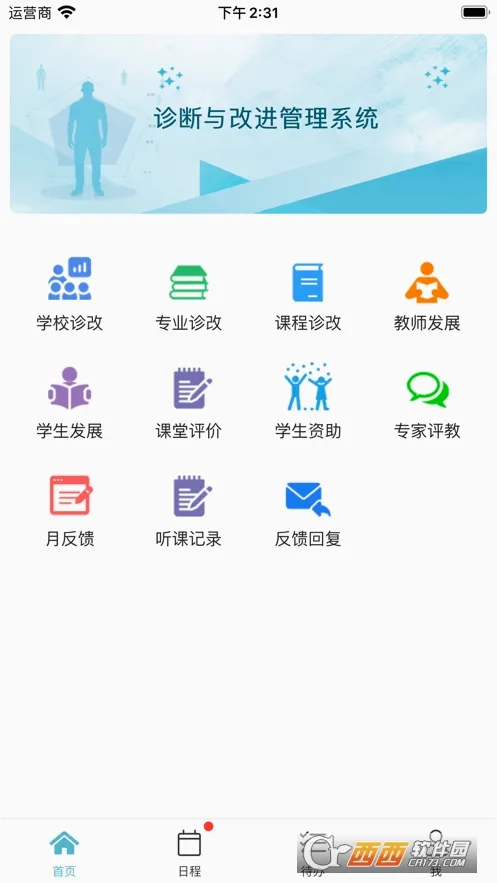The image size is (497, 883).
Task: Open 课堂评价 module
Action: pos(189,403)
